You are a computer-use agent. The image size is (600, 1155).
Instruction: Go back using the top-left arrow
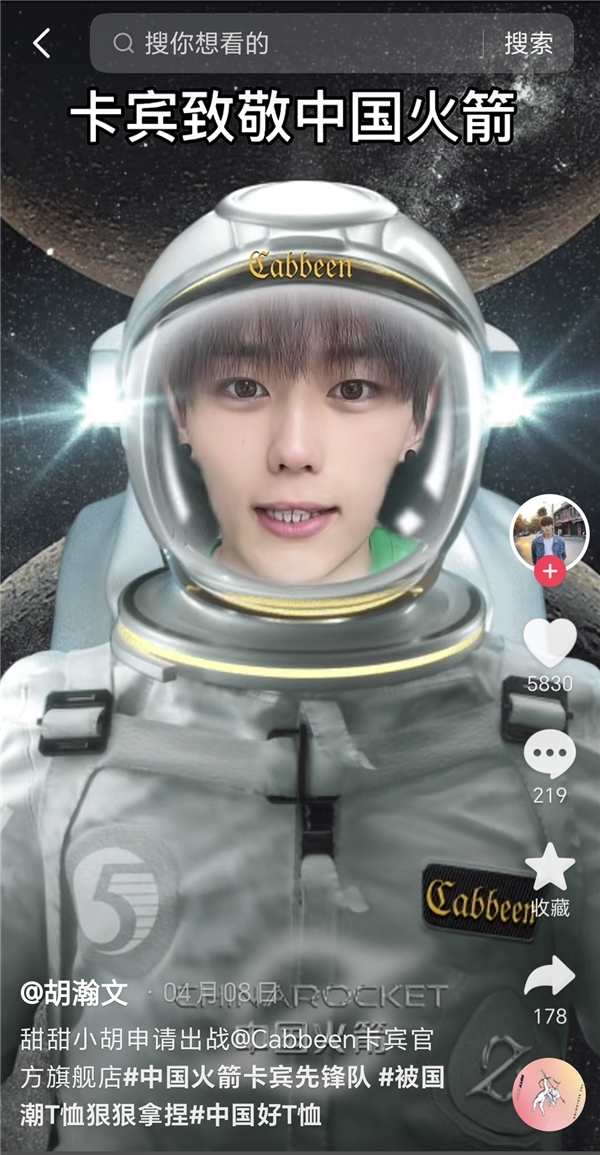(41, 43)
